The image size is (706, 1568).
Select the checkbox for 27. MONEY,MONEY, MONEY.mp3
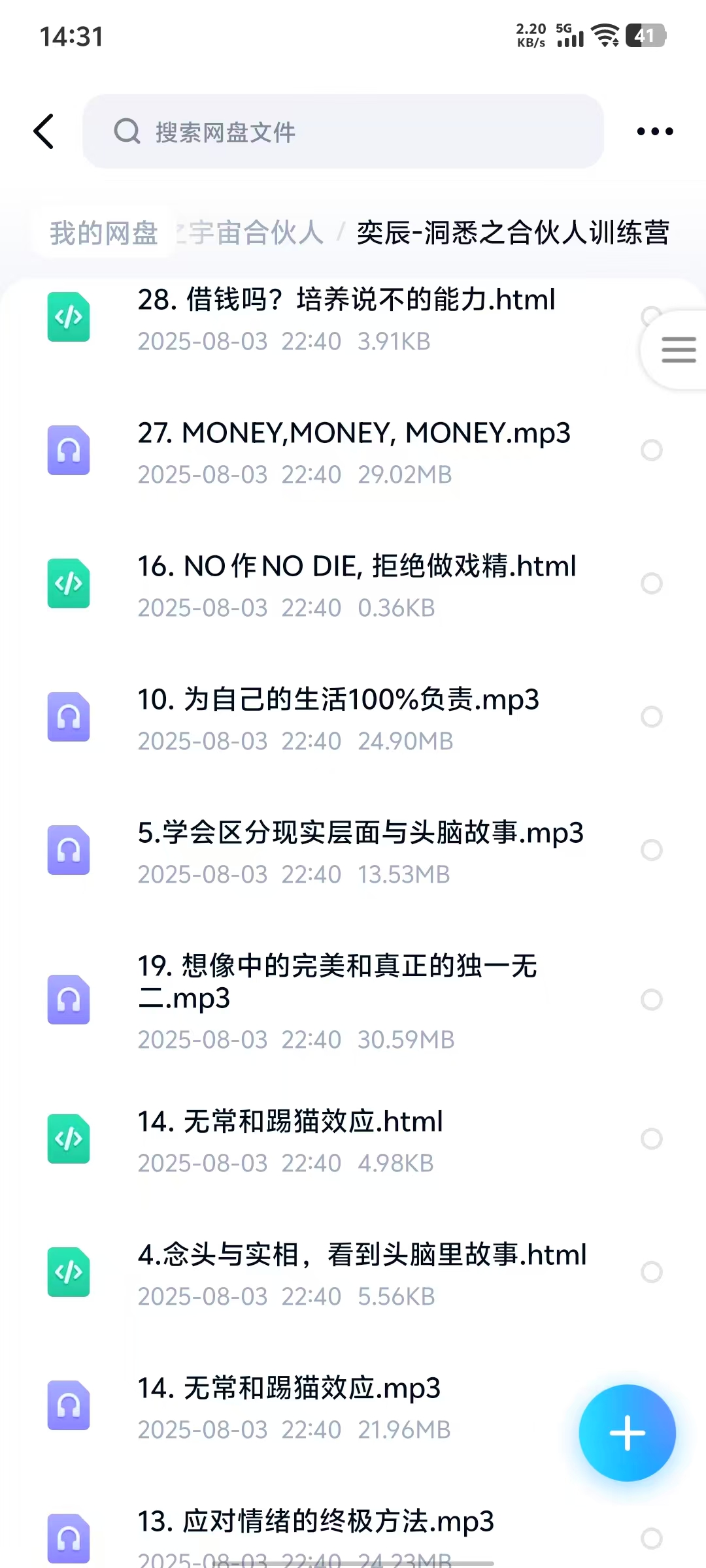click(x=651, y=450)
